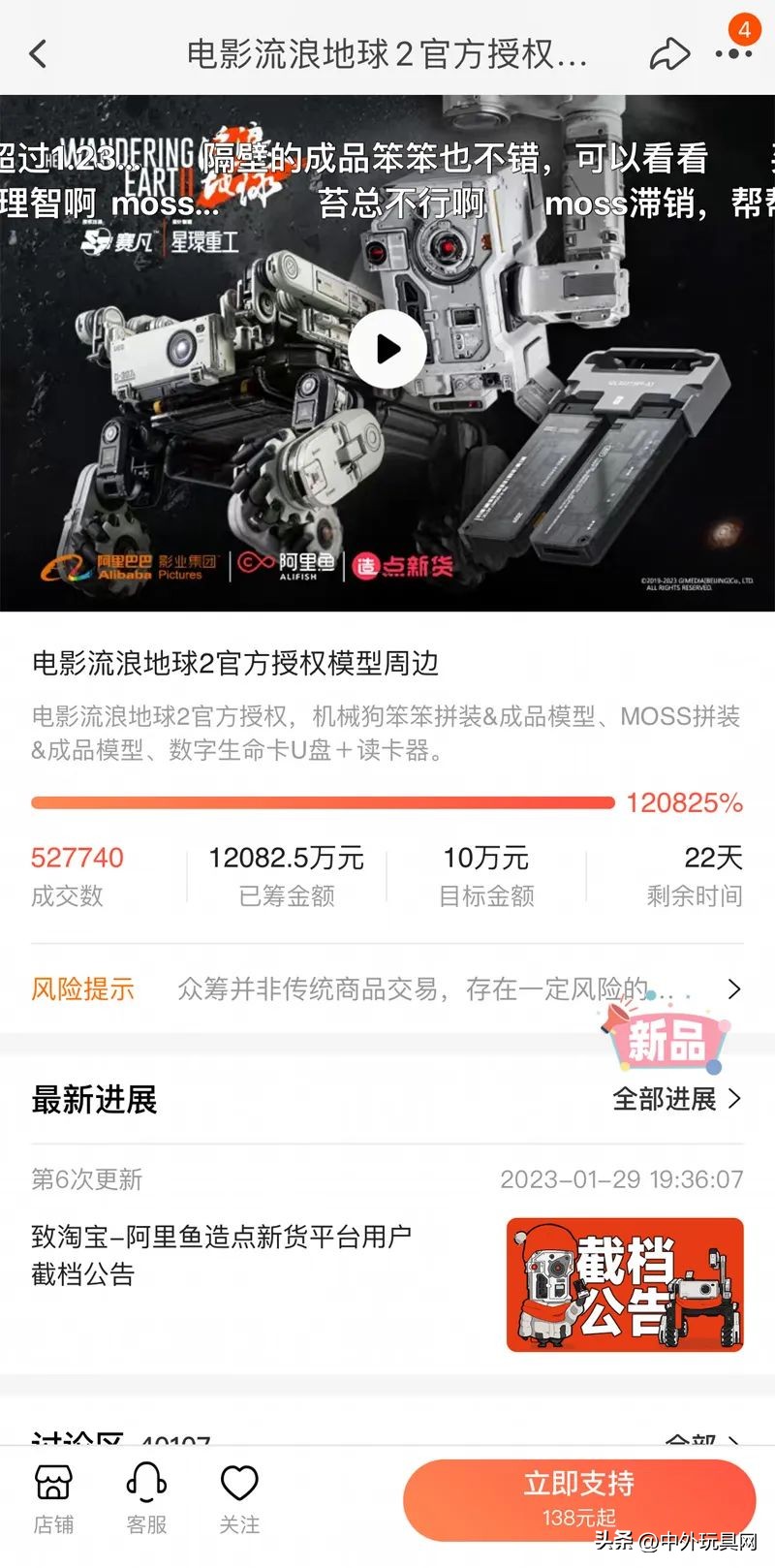
Task: Play the product video via the play button
Action: tap(387, 351)
